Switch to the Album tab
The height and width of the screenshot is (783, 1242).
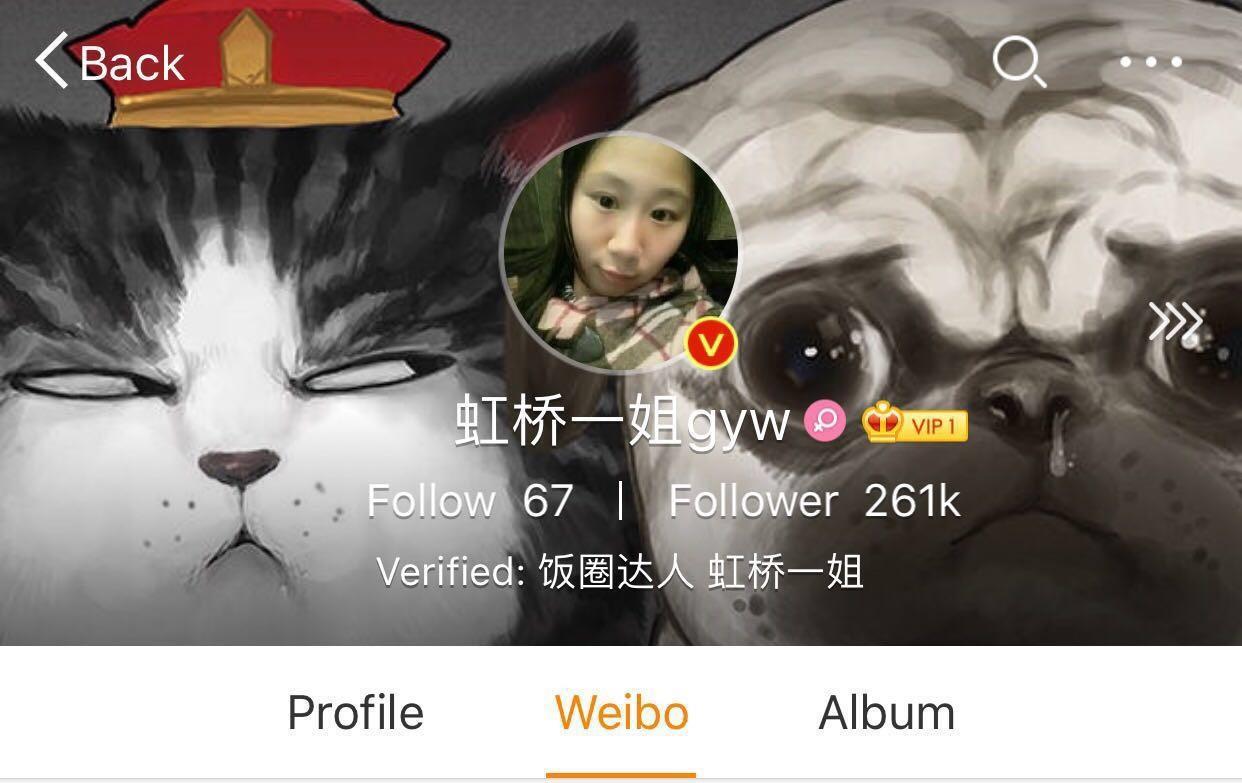tap(886, 713)
